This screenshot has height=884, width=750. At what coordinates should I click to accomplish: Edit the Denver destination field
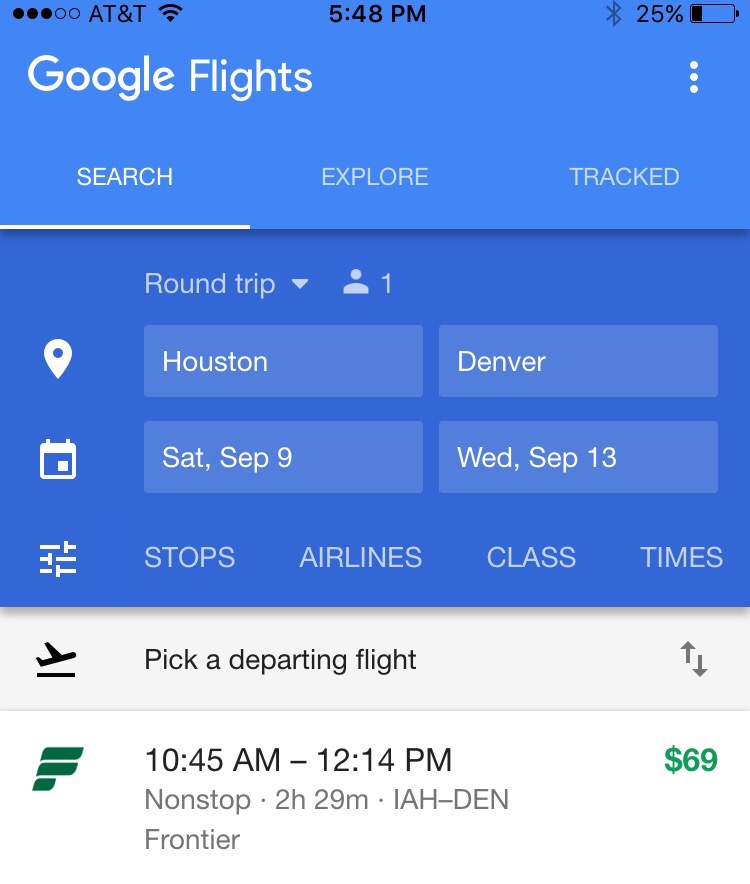click(x=578, y=361)
